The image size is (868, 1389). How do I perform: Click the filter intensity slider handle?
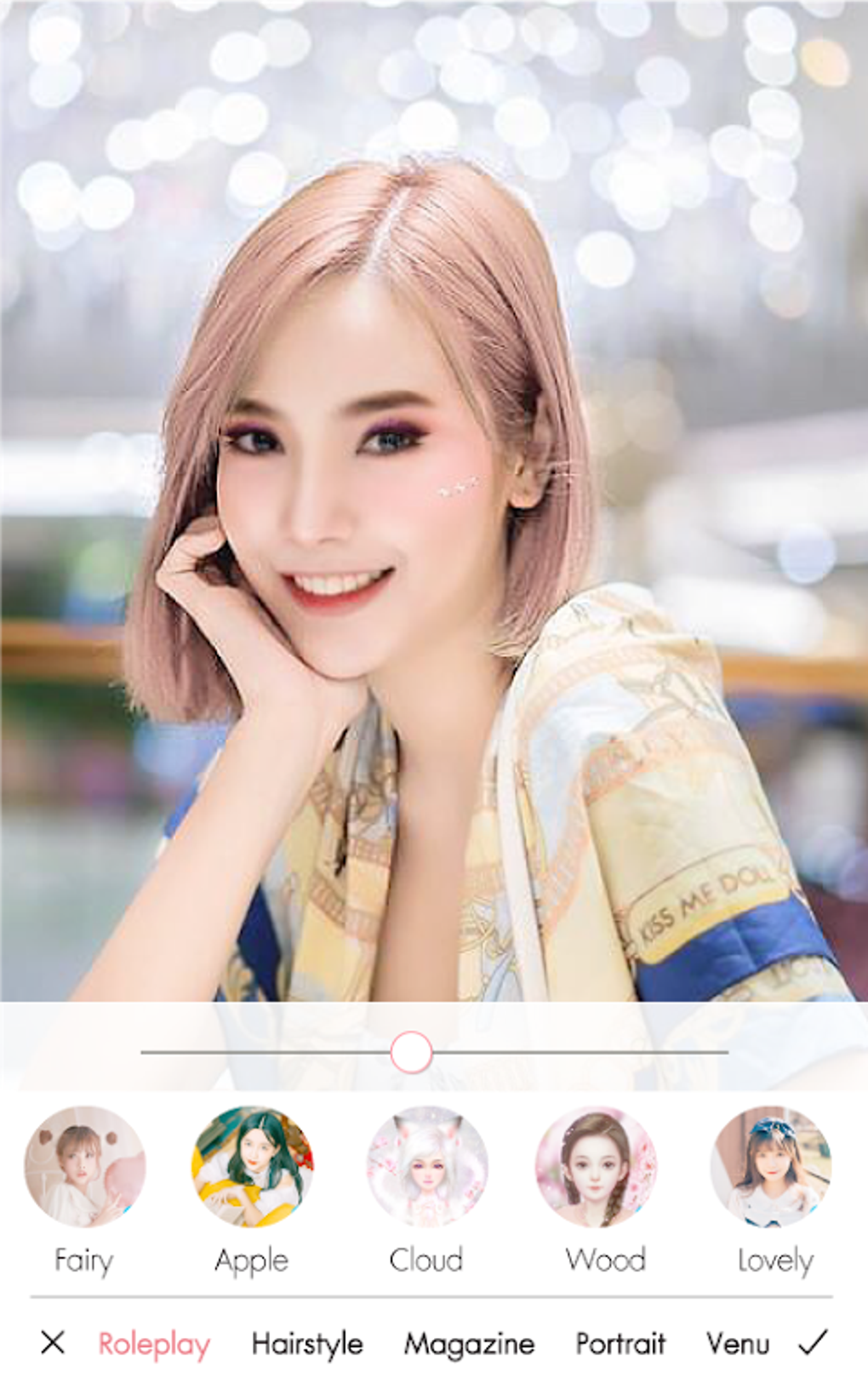[413, 1052]
